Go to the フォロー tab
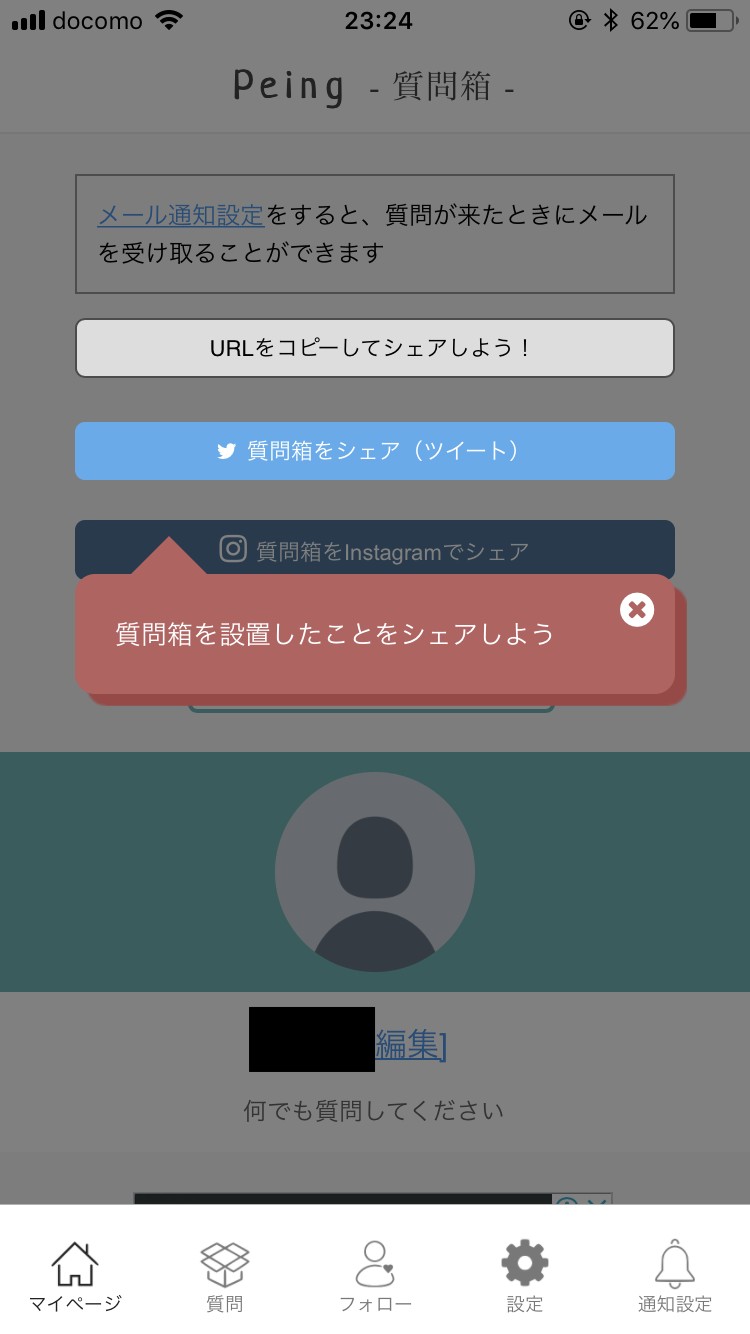750x1334 pixels. pos(375,1276)
